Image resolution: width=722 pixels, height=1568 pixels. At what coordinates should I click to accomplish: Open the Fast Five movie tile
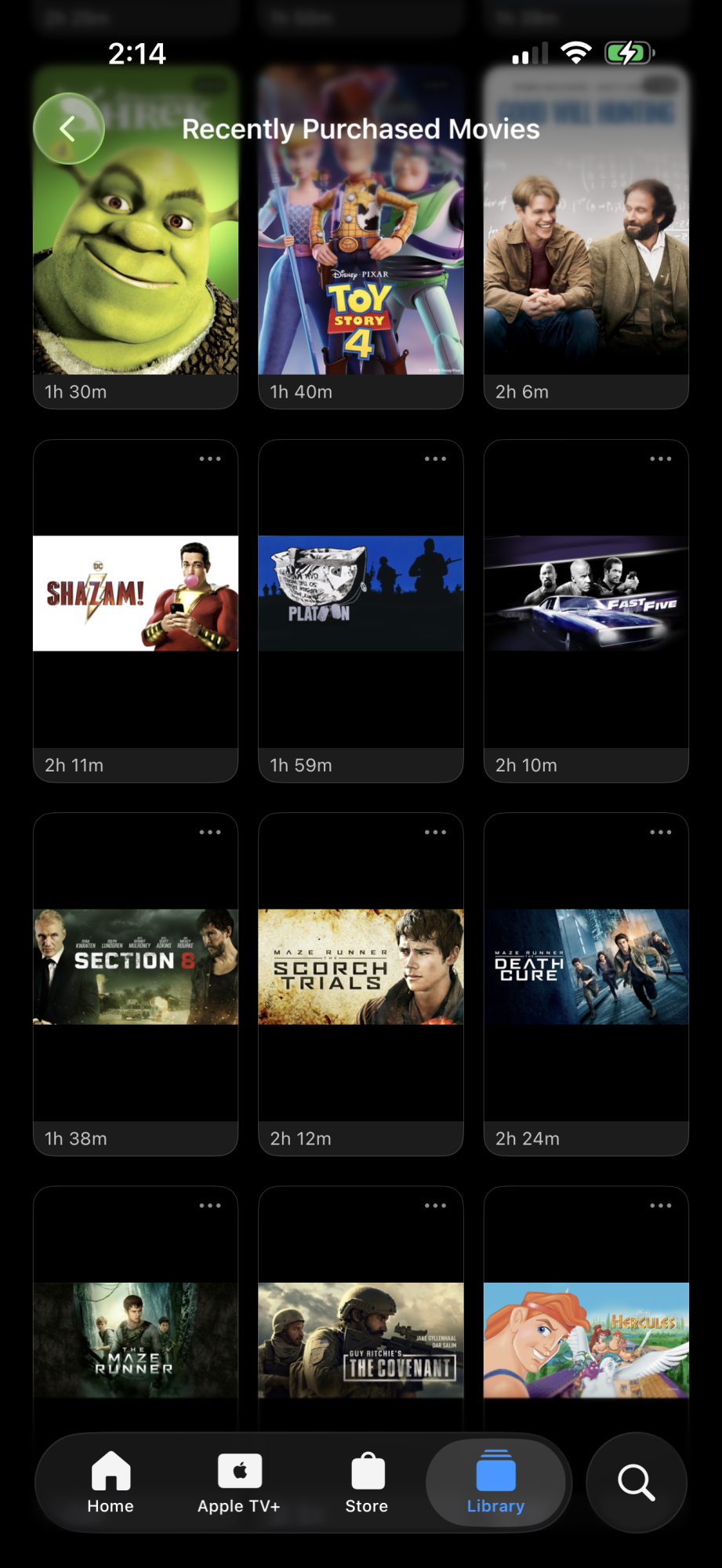[x=586, y=593]
